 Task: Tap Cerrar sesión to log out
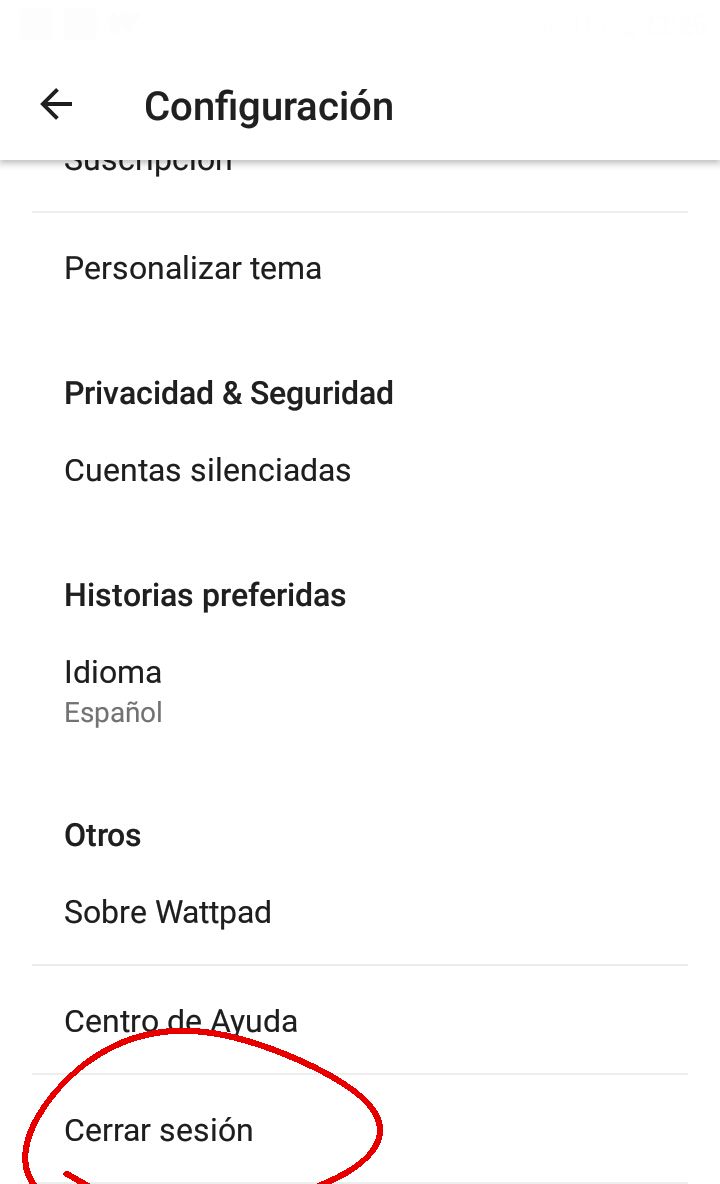[x=360, y=1130]
